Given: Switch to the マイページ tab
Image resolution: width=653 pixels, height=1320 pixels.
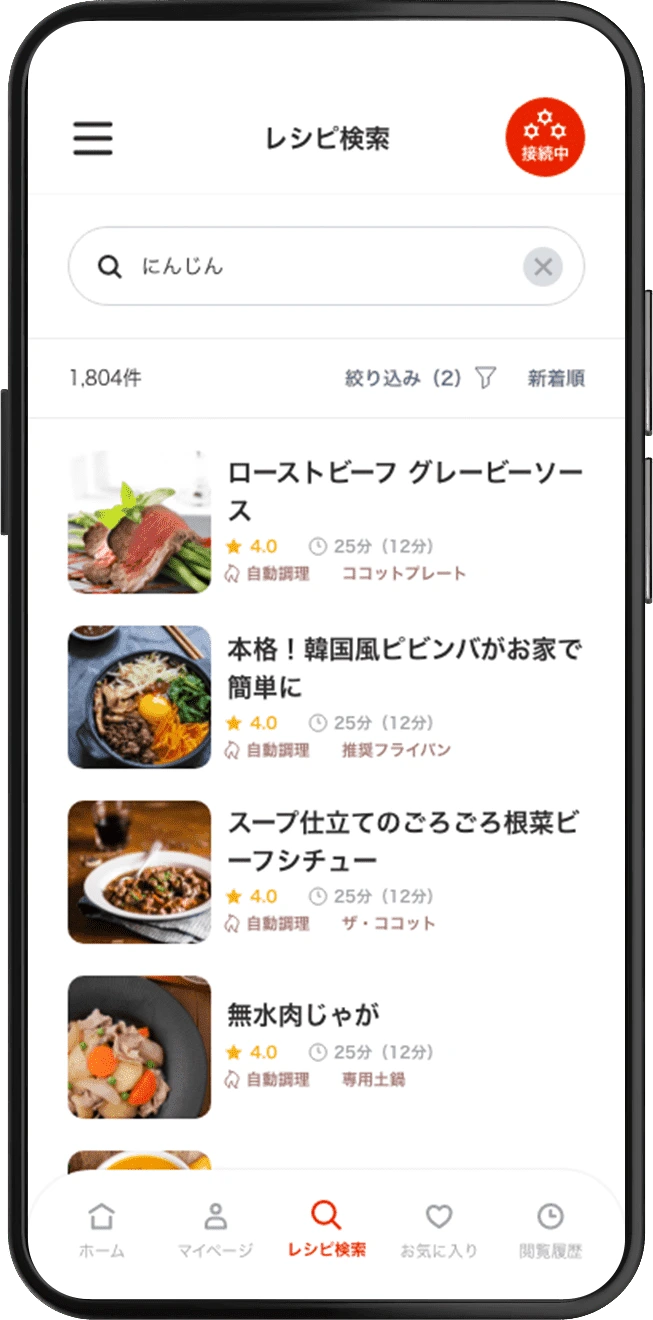Looking at the screenshot, I should 215,1230.
